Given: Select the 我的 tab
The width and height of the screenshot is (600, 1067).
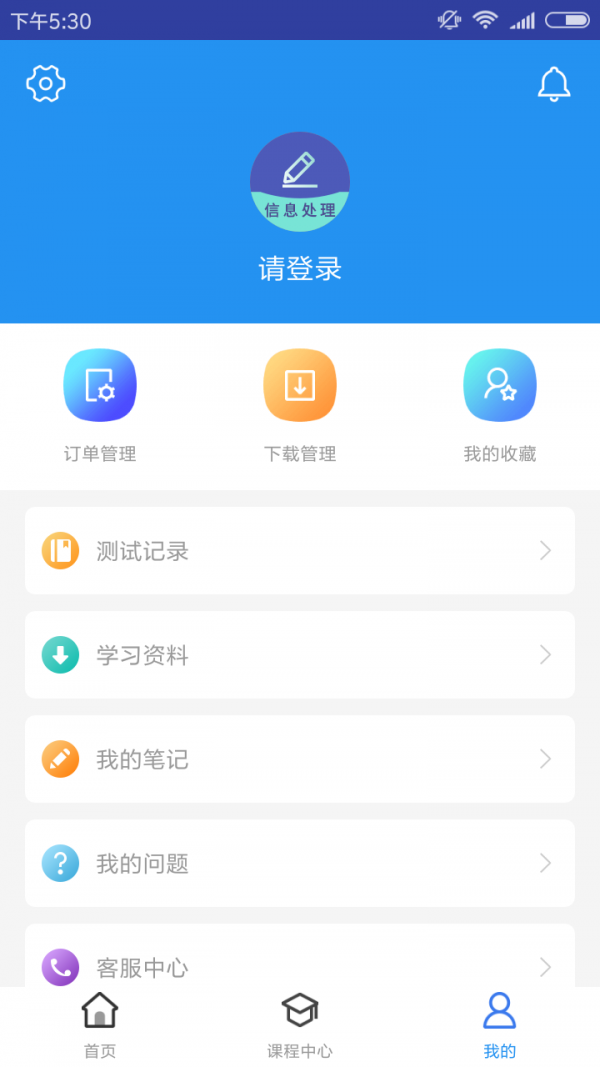Looking at the screenshot, I should tap(499, 1026).
